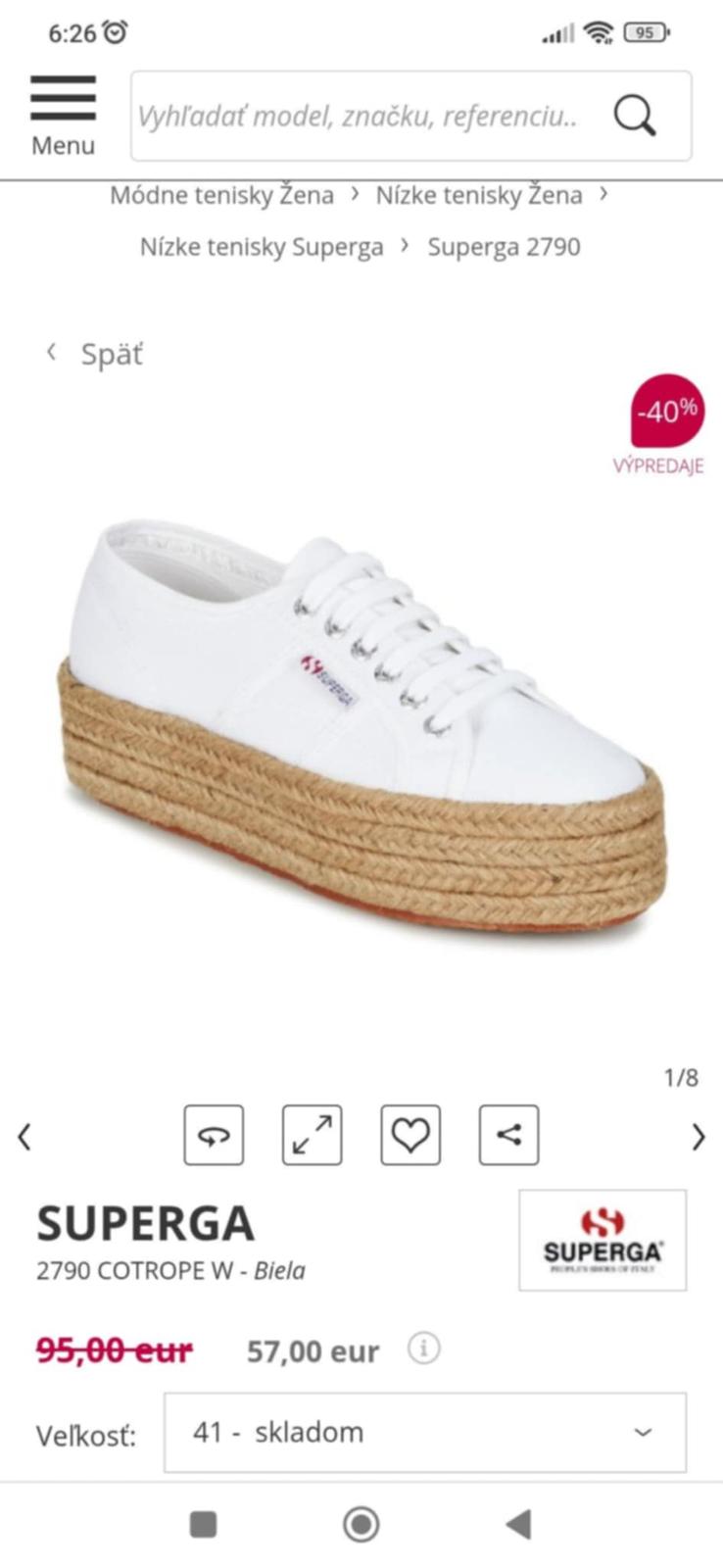This screenshot has height=1568, width=723.
Task: Show the next product photo
Action: pyautogui.click(x=698, y=1137)
